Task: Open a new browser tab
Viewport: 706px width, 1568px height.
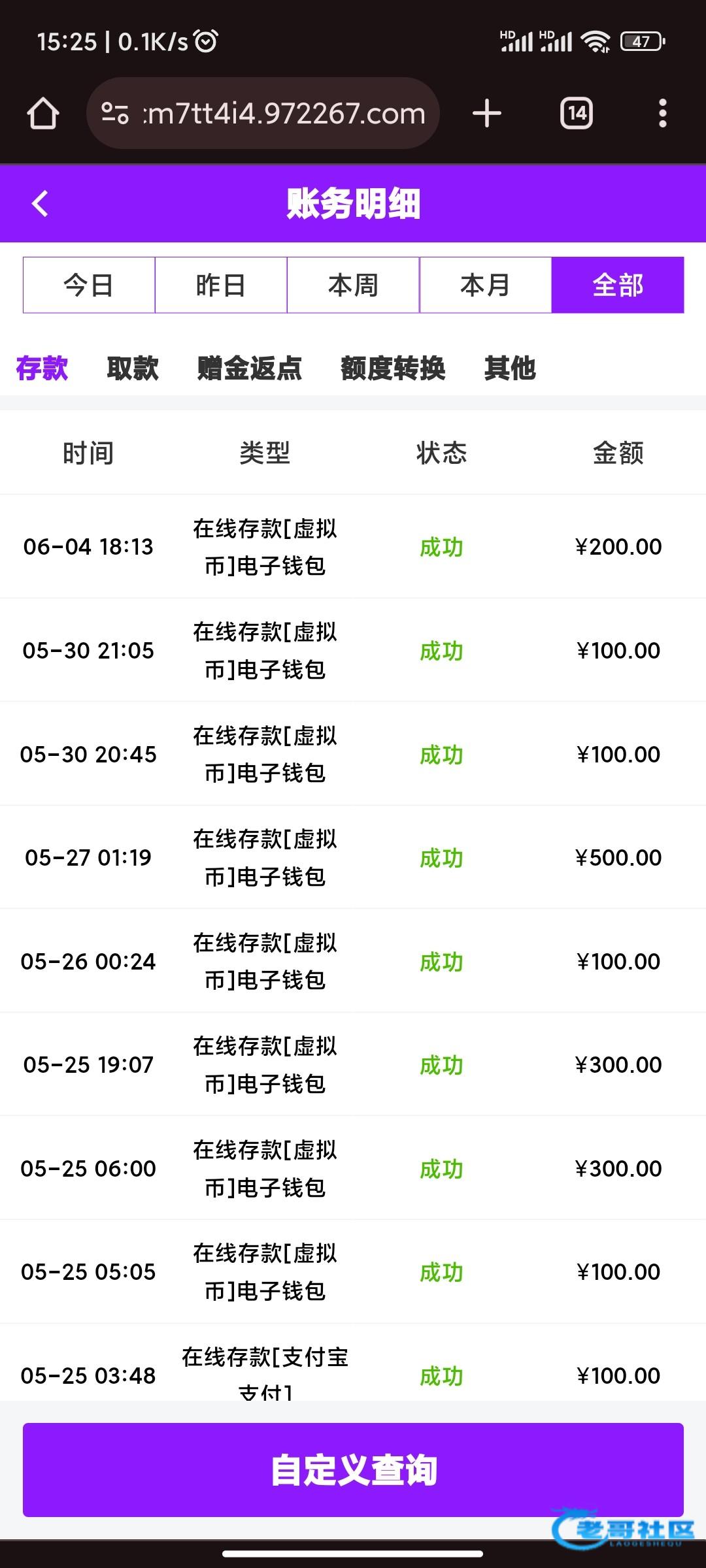Action: tap(487, 114)
